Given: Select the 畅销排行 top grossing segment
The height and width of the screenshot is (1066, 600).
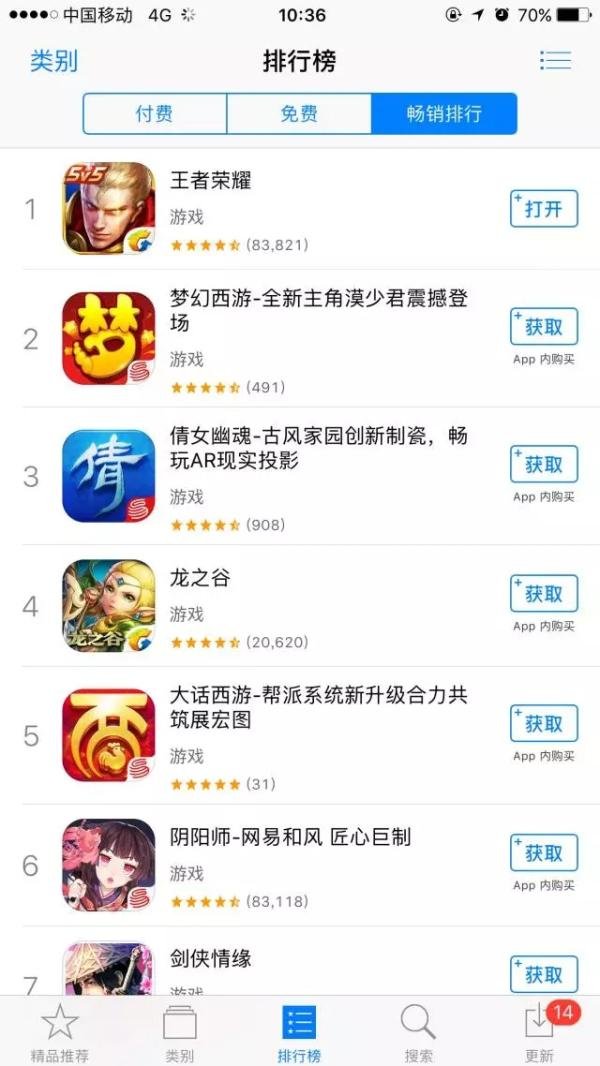Looking at the screenshot, I should click(x=443, y=114).
